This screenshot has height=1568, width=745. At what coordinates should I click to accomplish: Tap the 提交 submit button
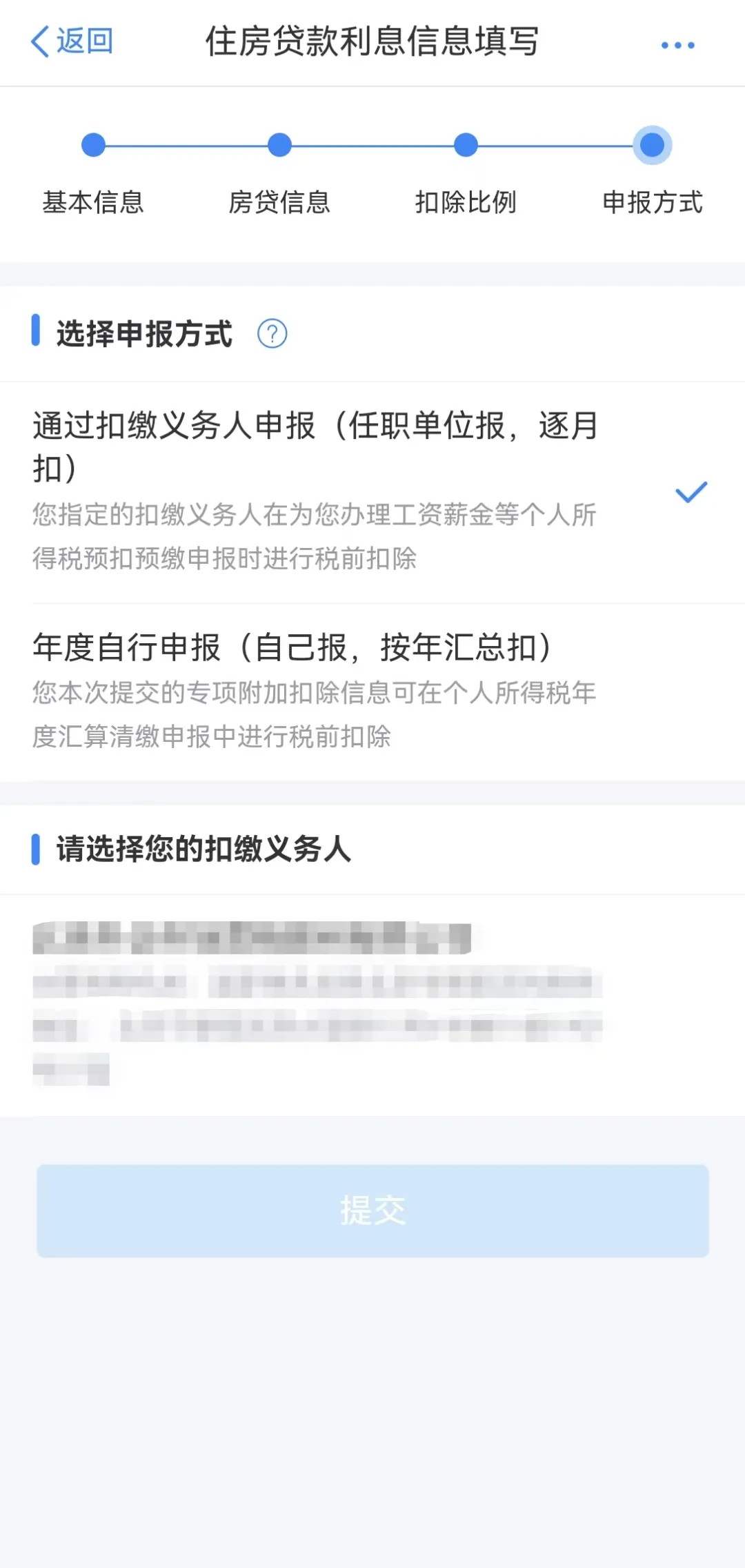372,1211
